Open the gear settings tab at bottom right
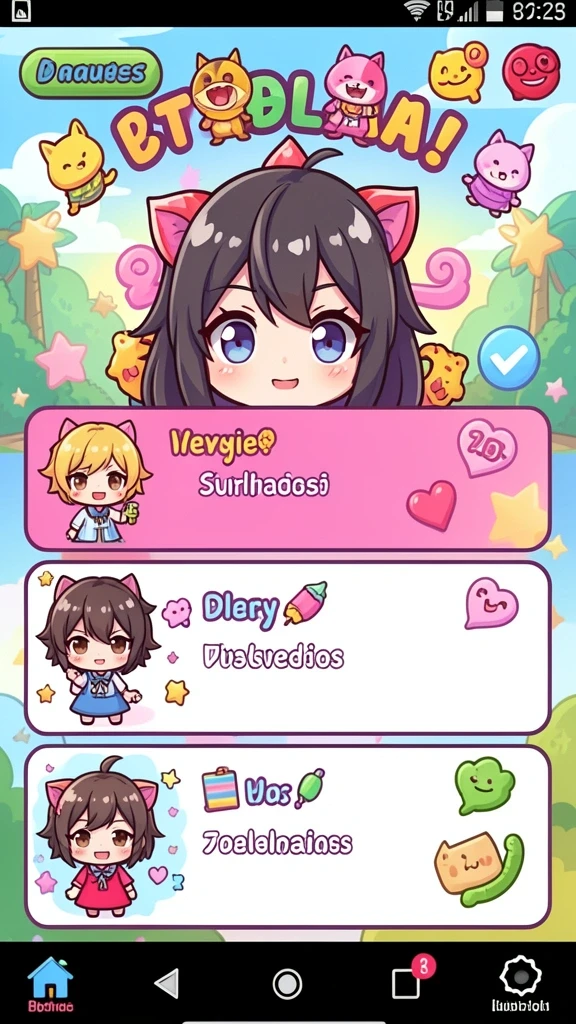This screenshot has width=576, height=1024. pos(520,984)
